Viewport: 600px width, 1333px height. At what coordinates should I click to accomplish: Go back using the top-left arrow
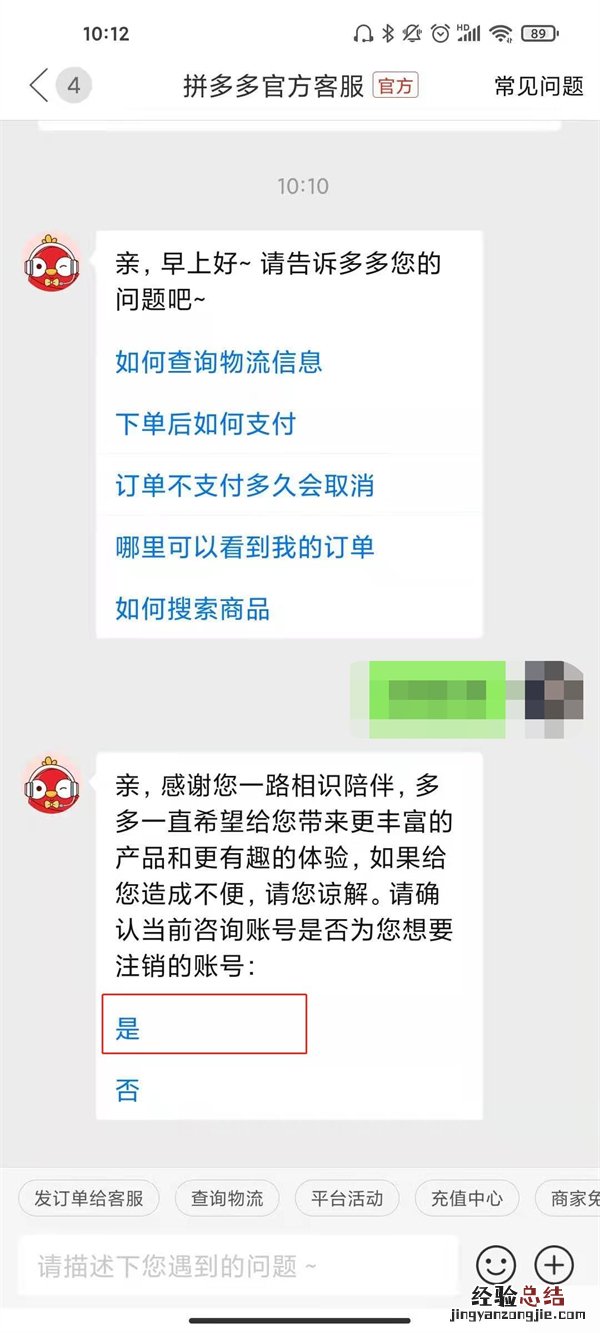pyautogui.click(x=39, y=86)
